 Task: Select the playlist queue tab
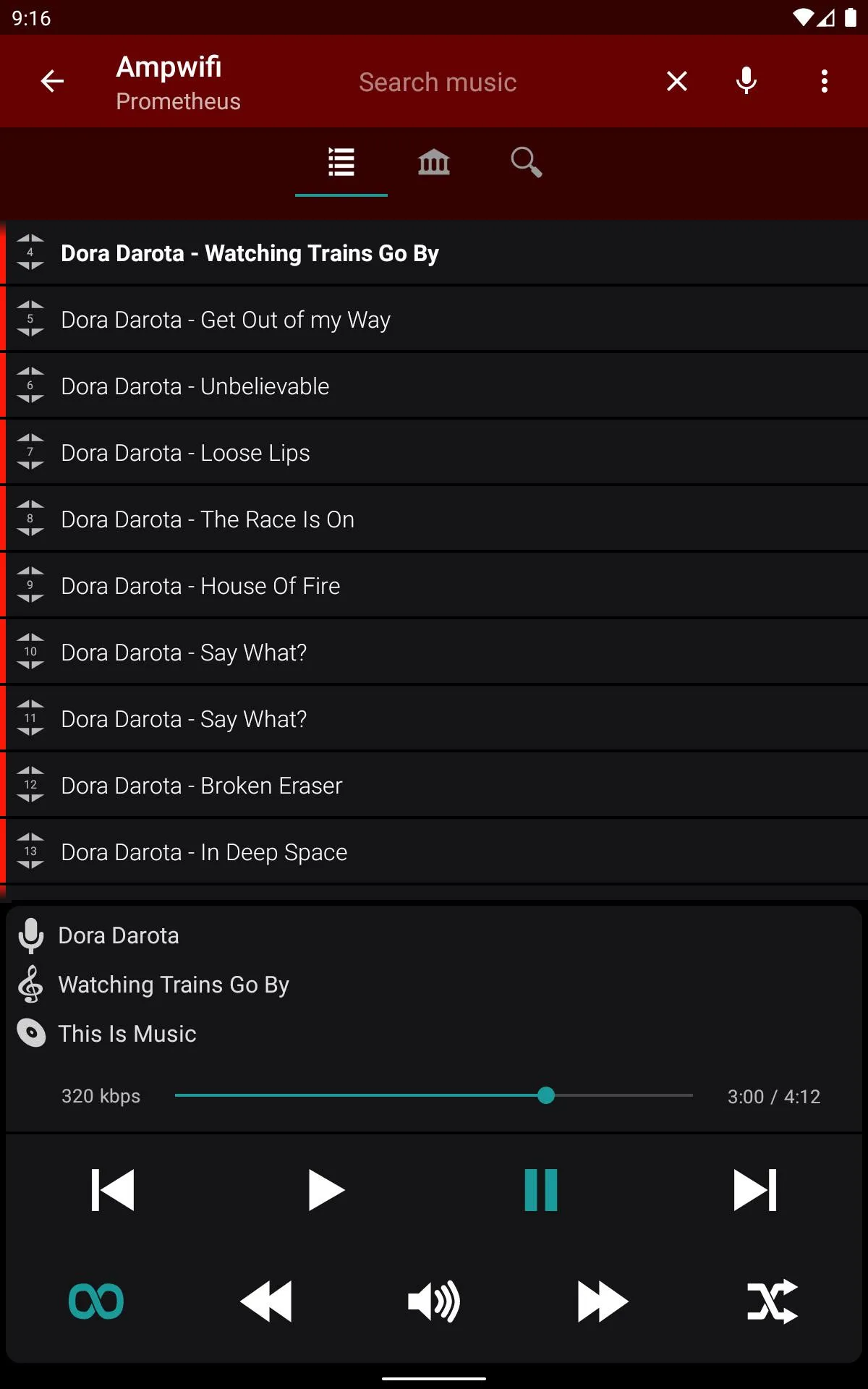point(341,162)
